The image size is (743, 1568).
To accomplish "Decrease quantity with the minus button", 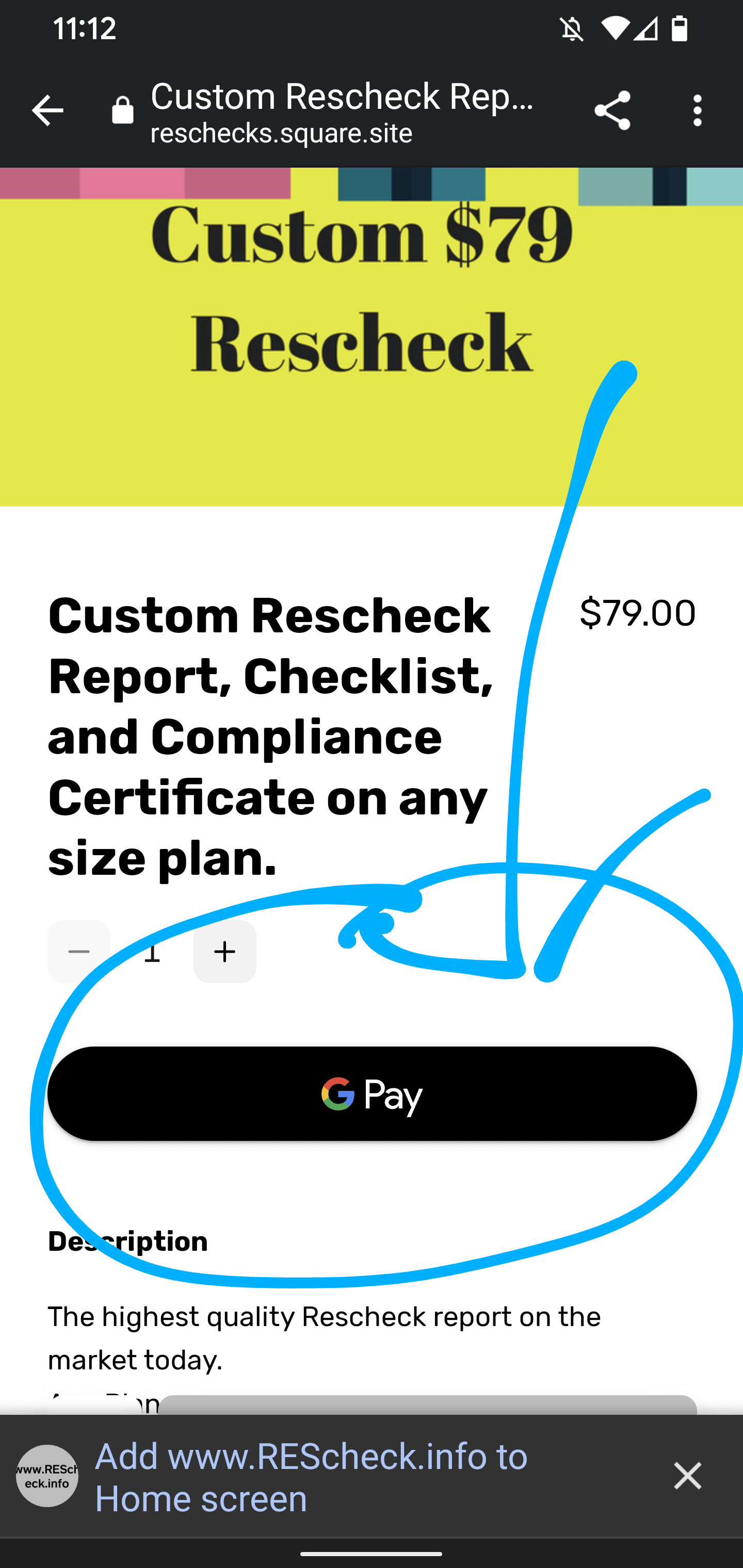I will [79, 952].
